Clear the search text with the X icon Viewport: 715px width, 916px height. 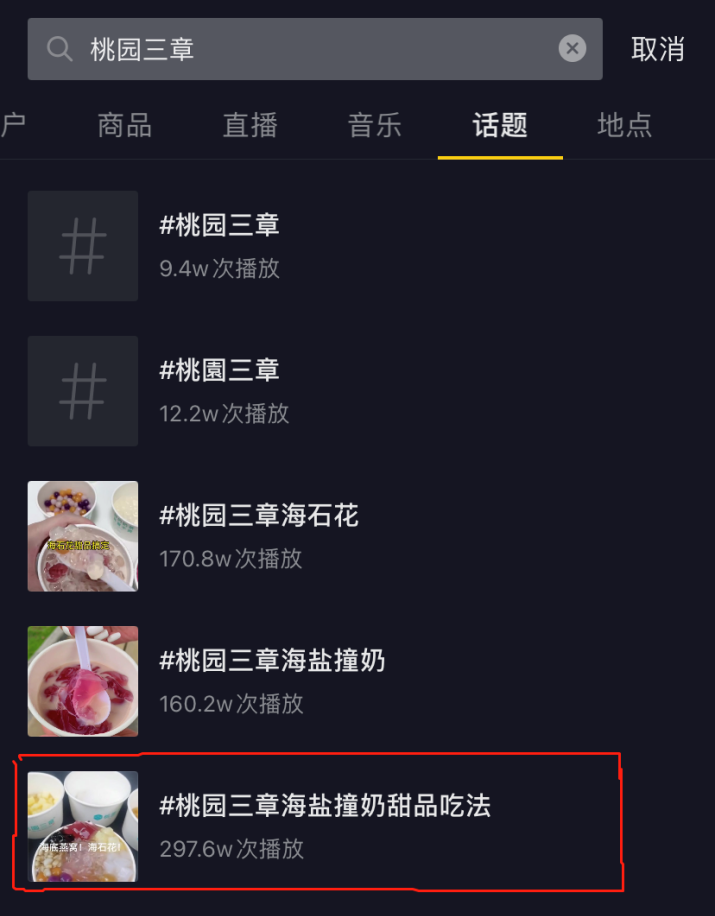point(572,49)
